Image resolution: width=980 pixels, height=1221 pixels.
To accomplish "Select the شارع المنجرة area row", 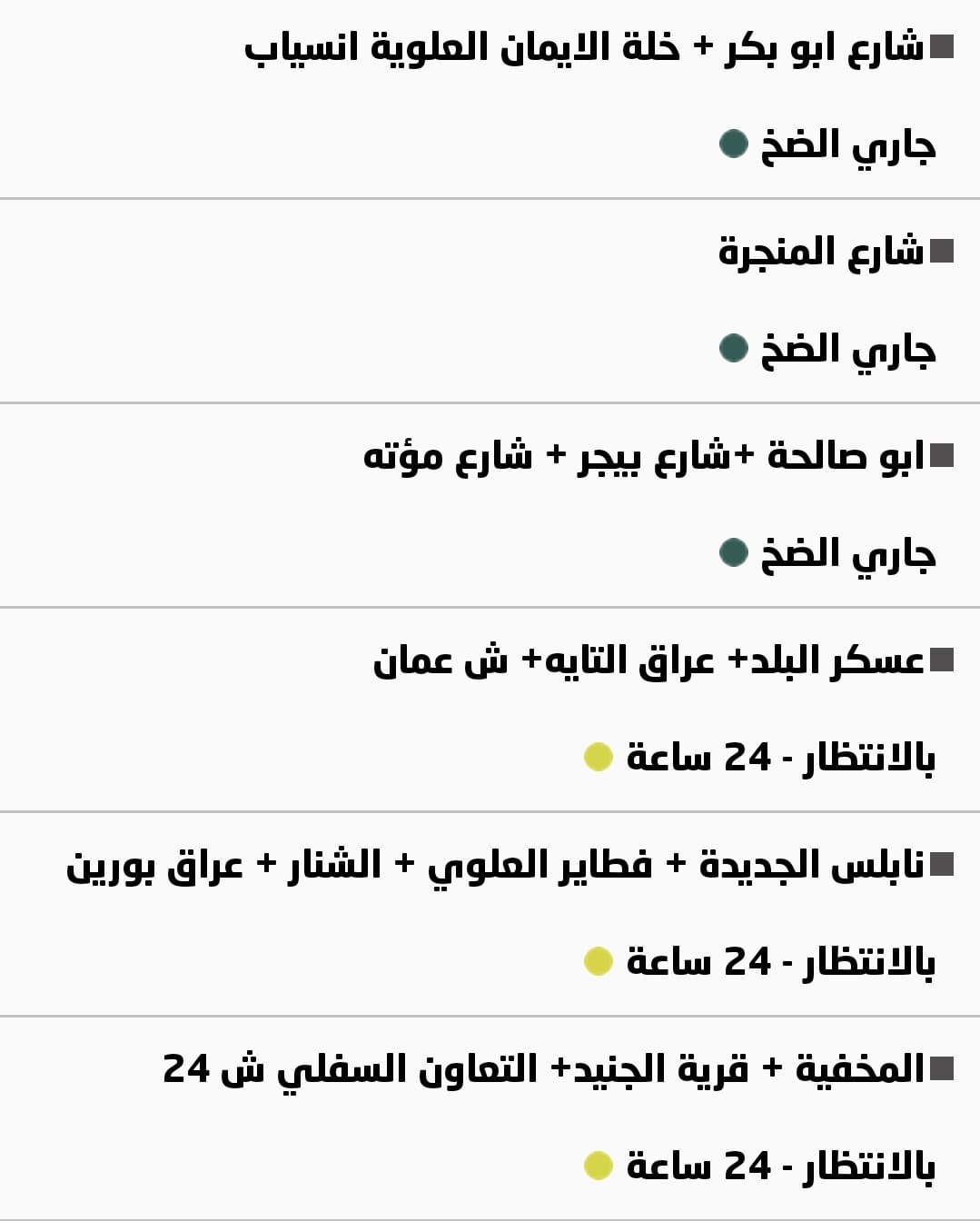I will [x=819, y=252].
